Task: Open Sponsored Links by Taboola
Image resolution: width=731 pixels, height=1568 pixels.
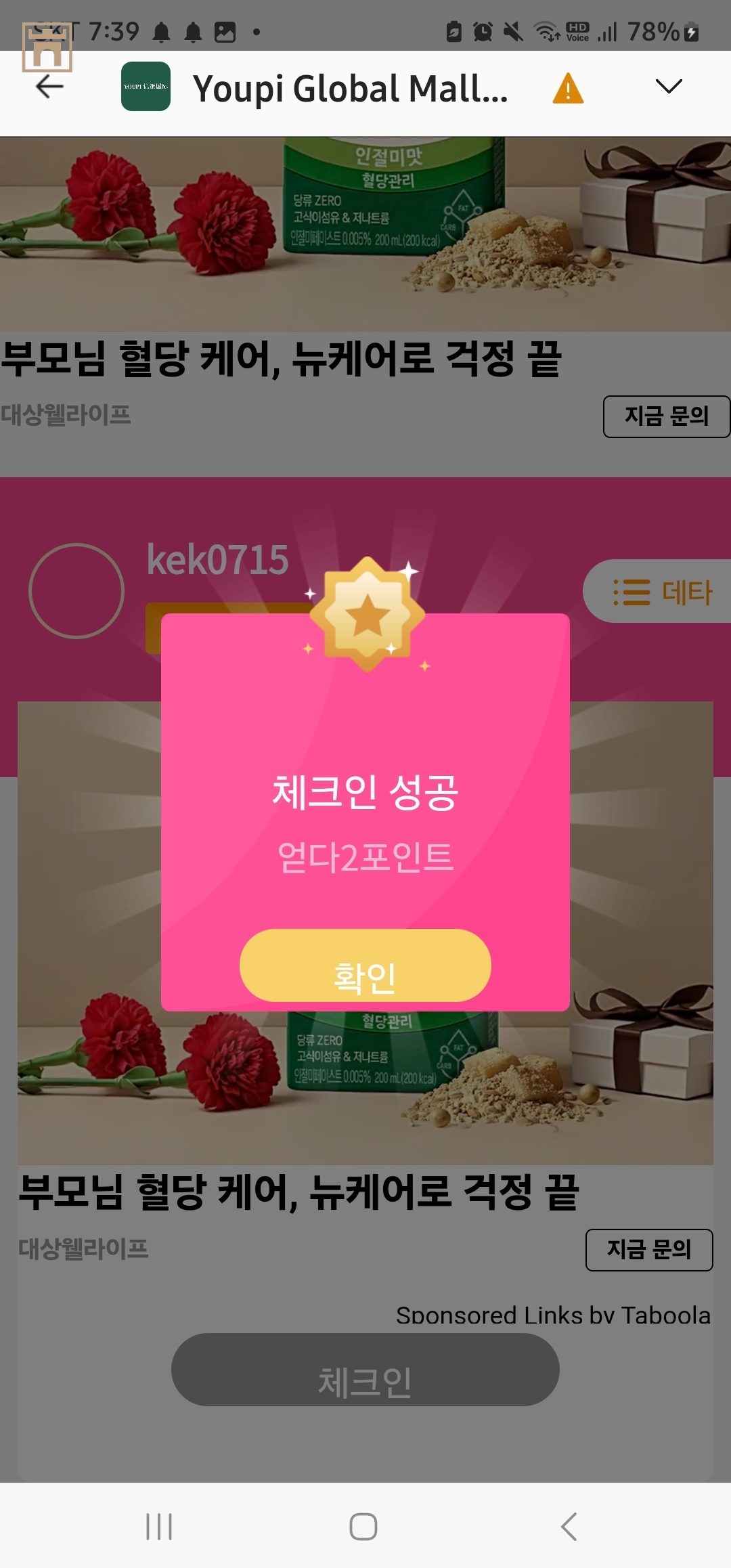Action: click(x=553, y=1315)
